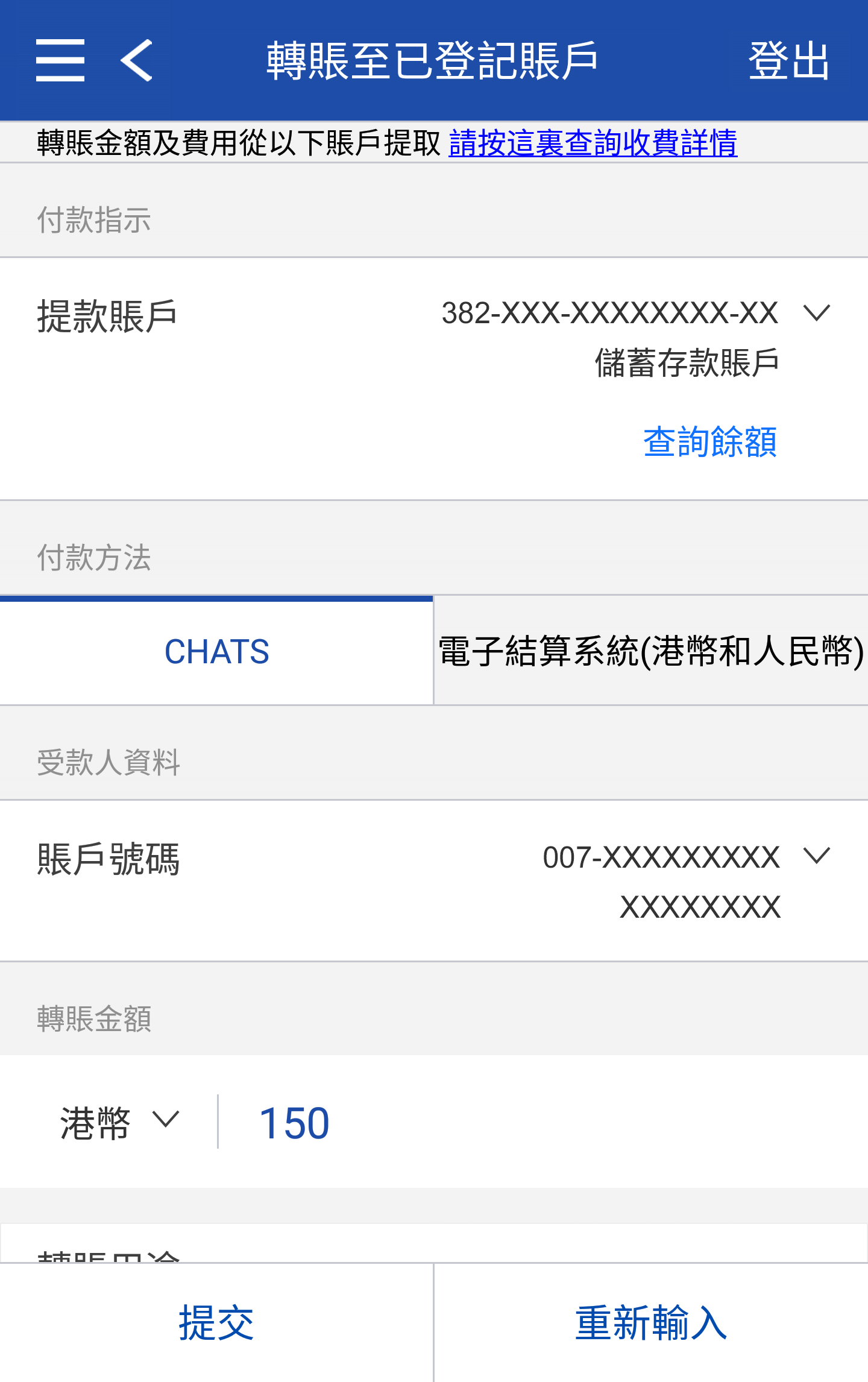
Task: Submit the transfer with 提交
Action: tap(216, 1323)
